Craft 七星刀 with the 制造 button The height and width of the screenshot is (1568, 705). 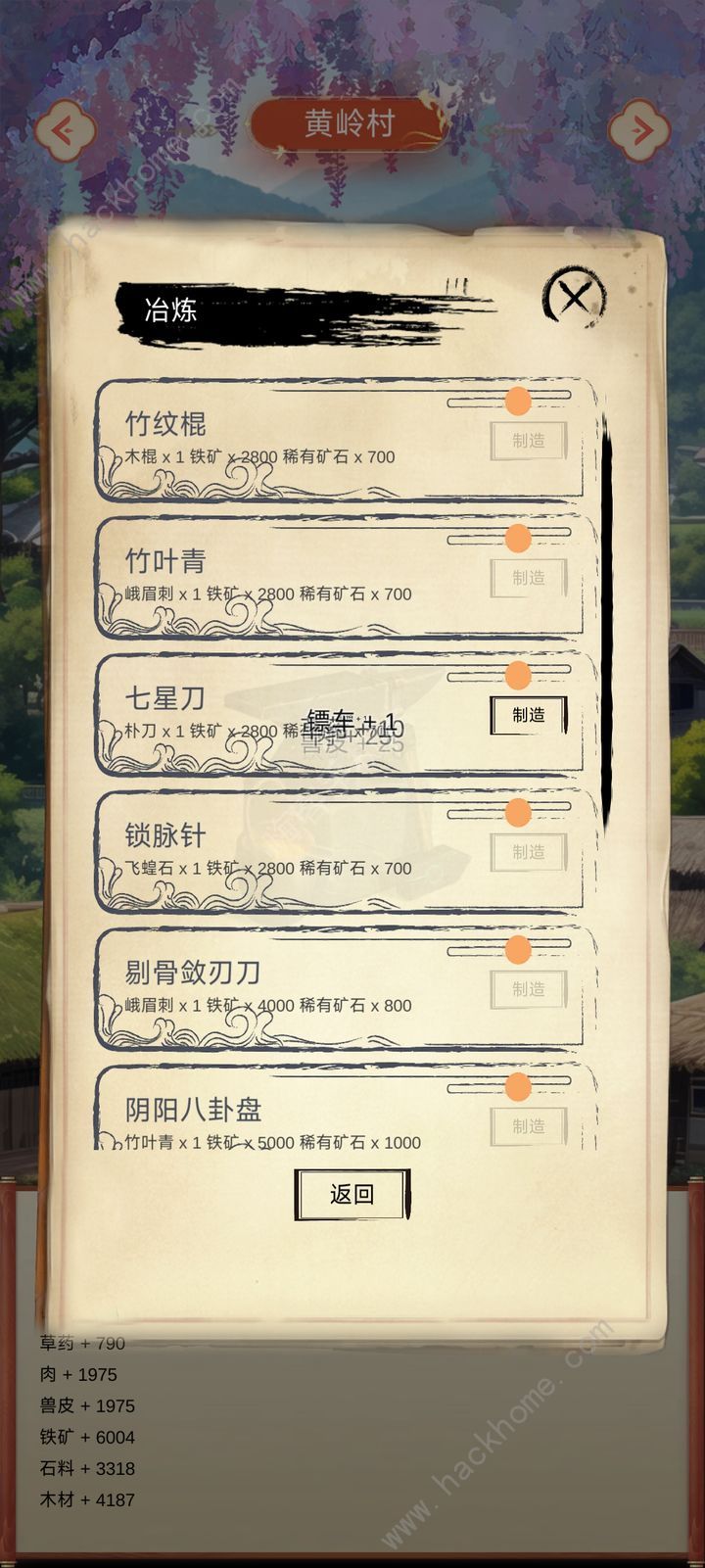[529, 715]
